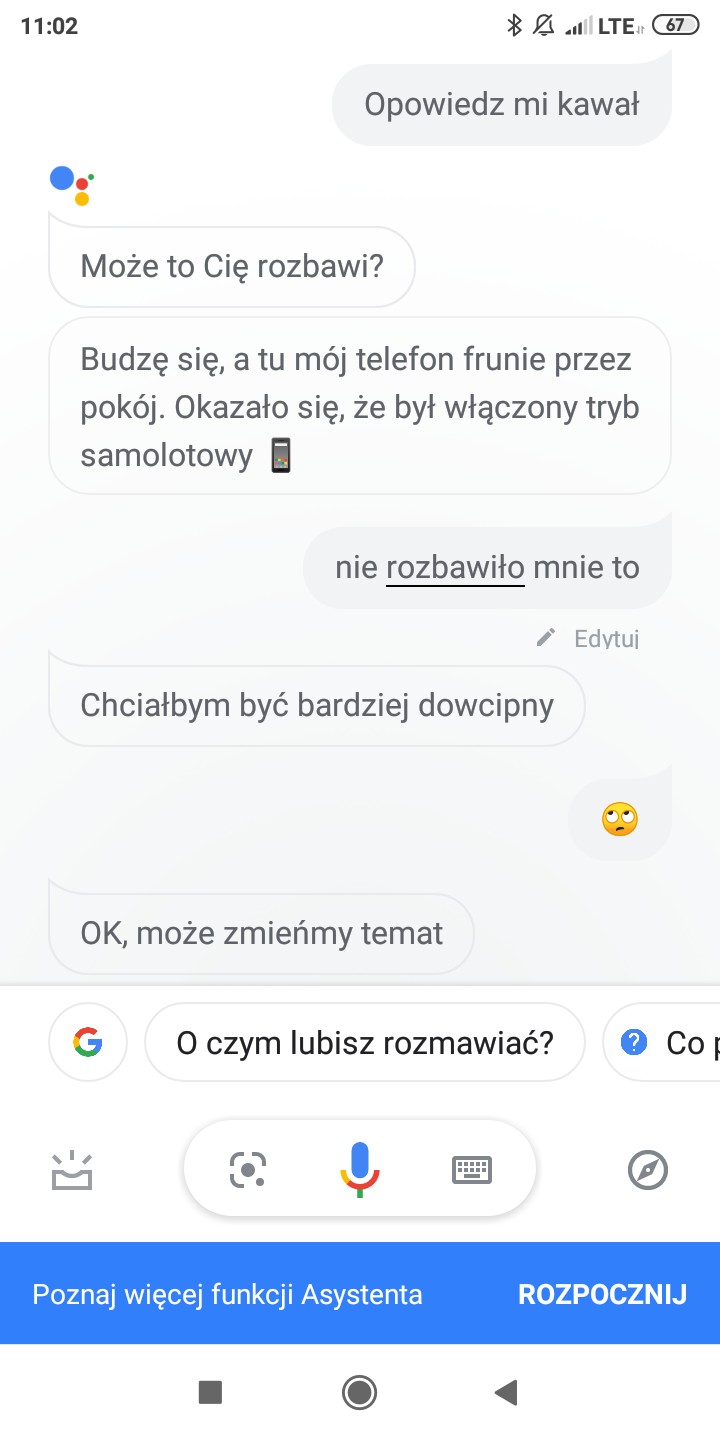Tap Edytuj to edit the last message
The height and width of the screenshot is (1440, 720).
[x=590, y=638]
